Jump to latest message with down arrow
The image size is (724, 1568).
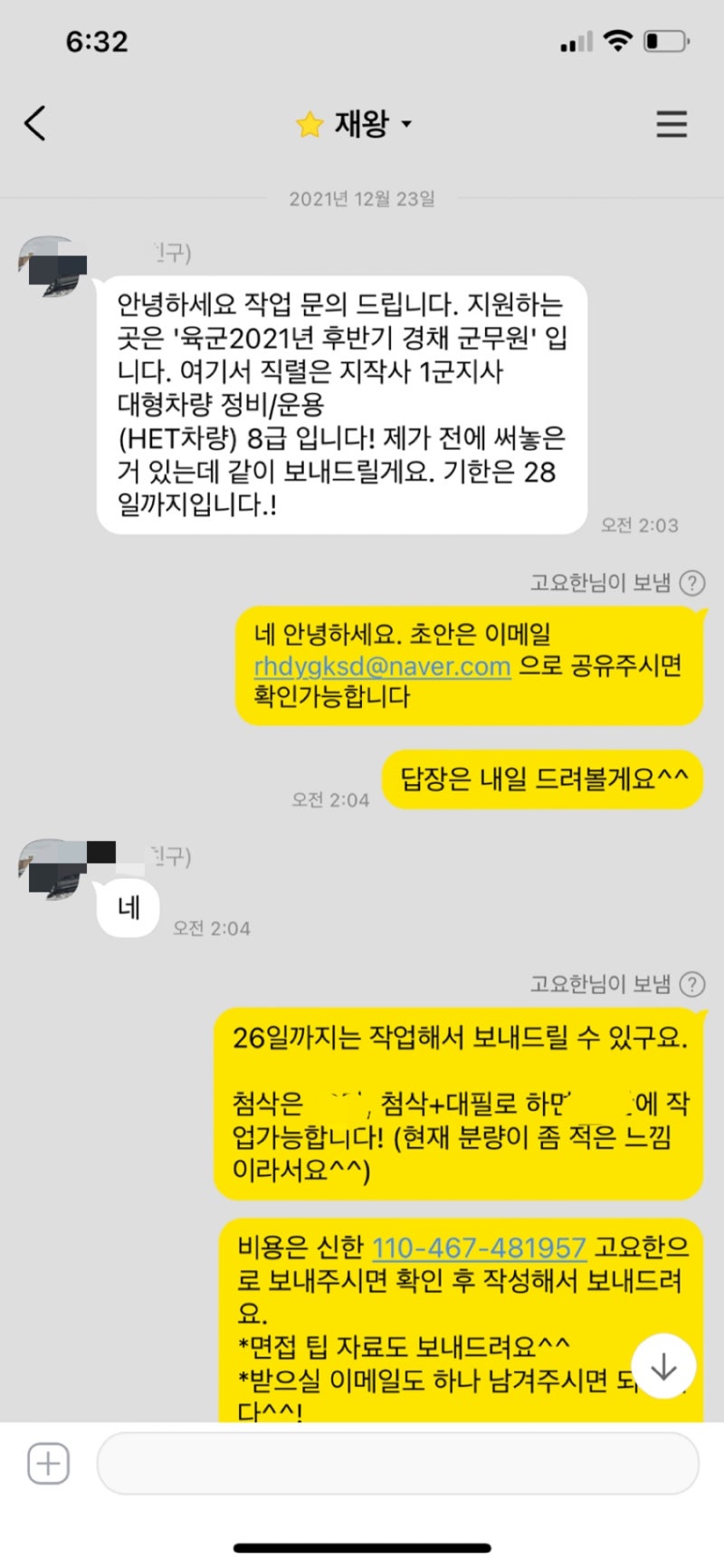click(x=663, y=1366)
